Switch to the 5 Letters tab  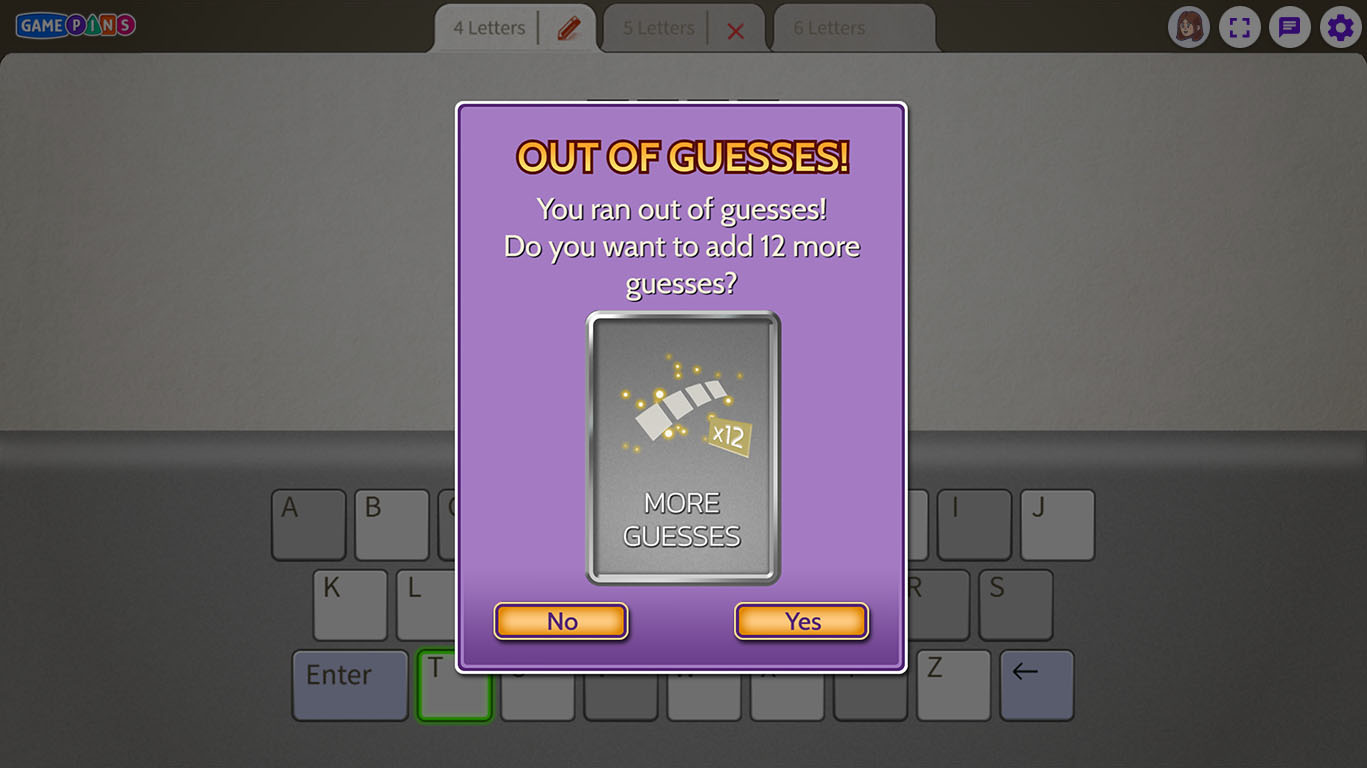658,28
